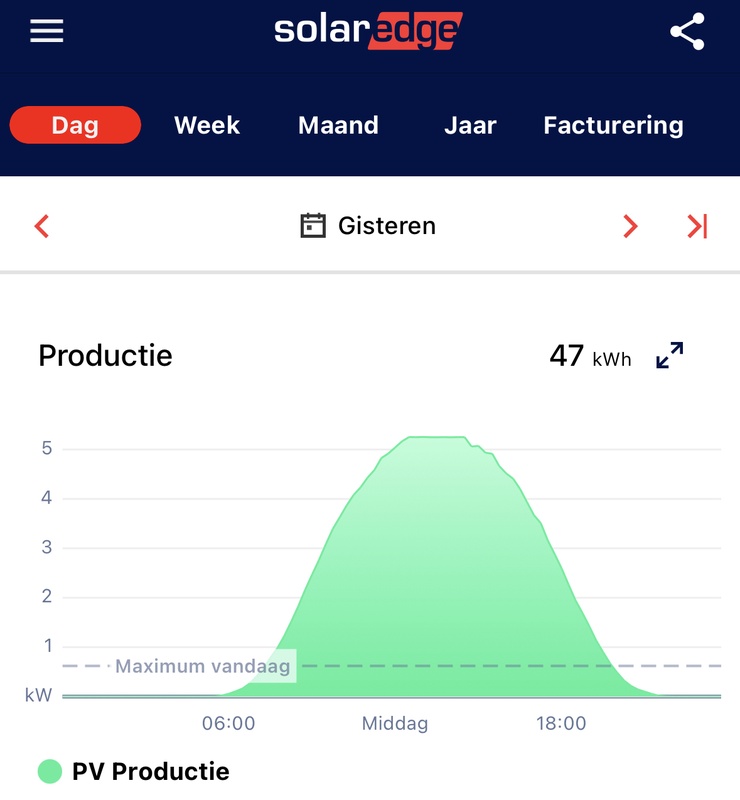Toggle the PV Productie legend item
Viewport: 740px width, 800px height.
click(134, 771)
